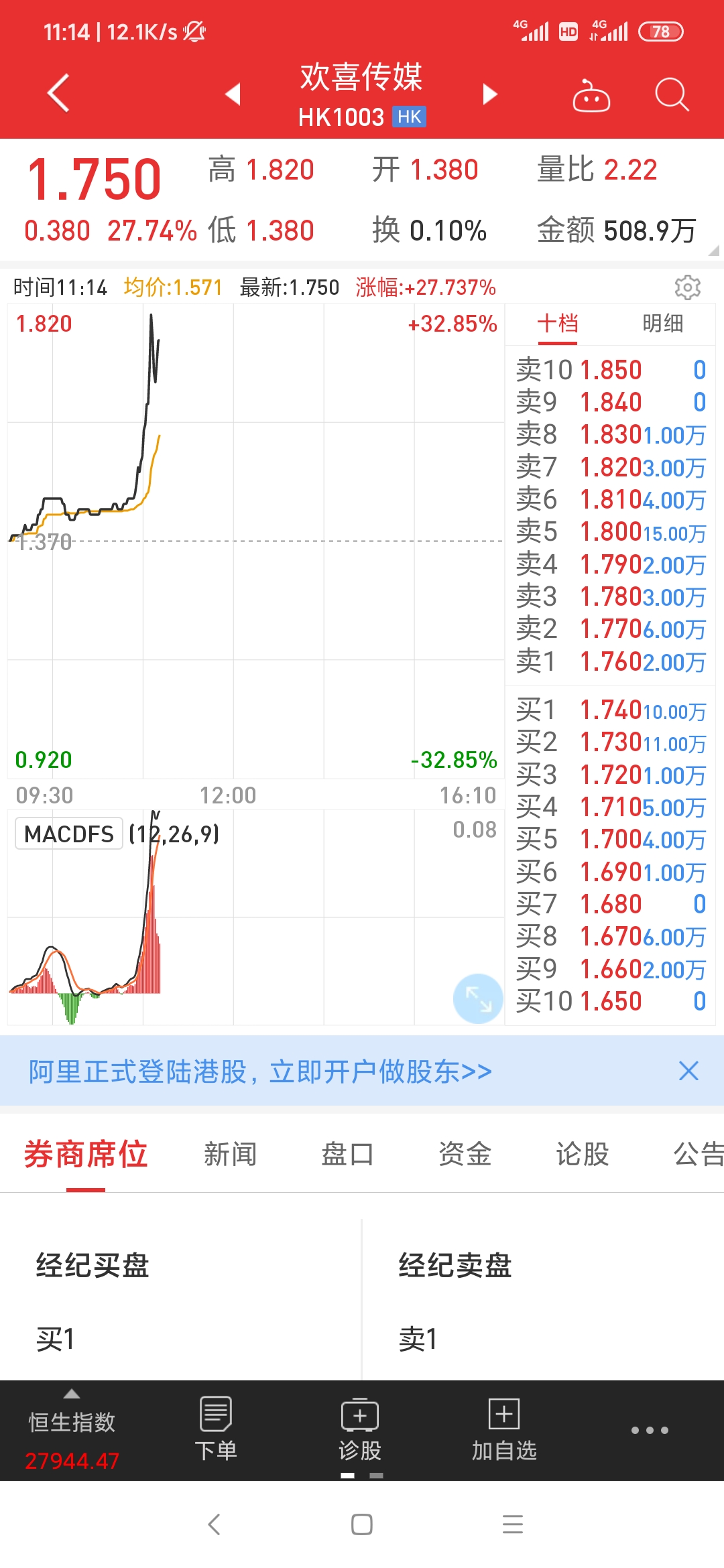
Task: Switch to the previous stock with left triangle
Action: (x=233, y=94)
